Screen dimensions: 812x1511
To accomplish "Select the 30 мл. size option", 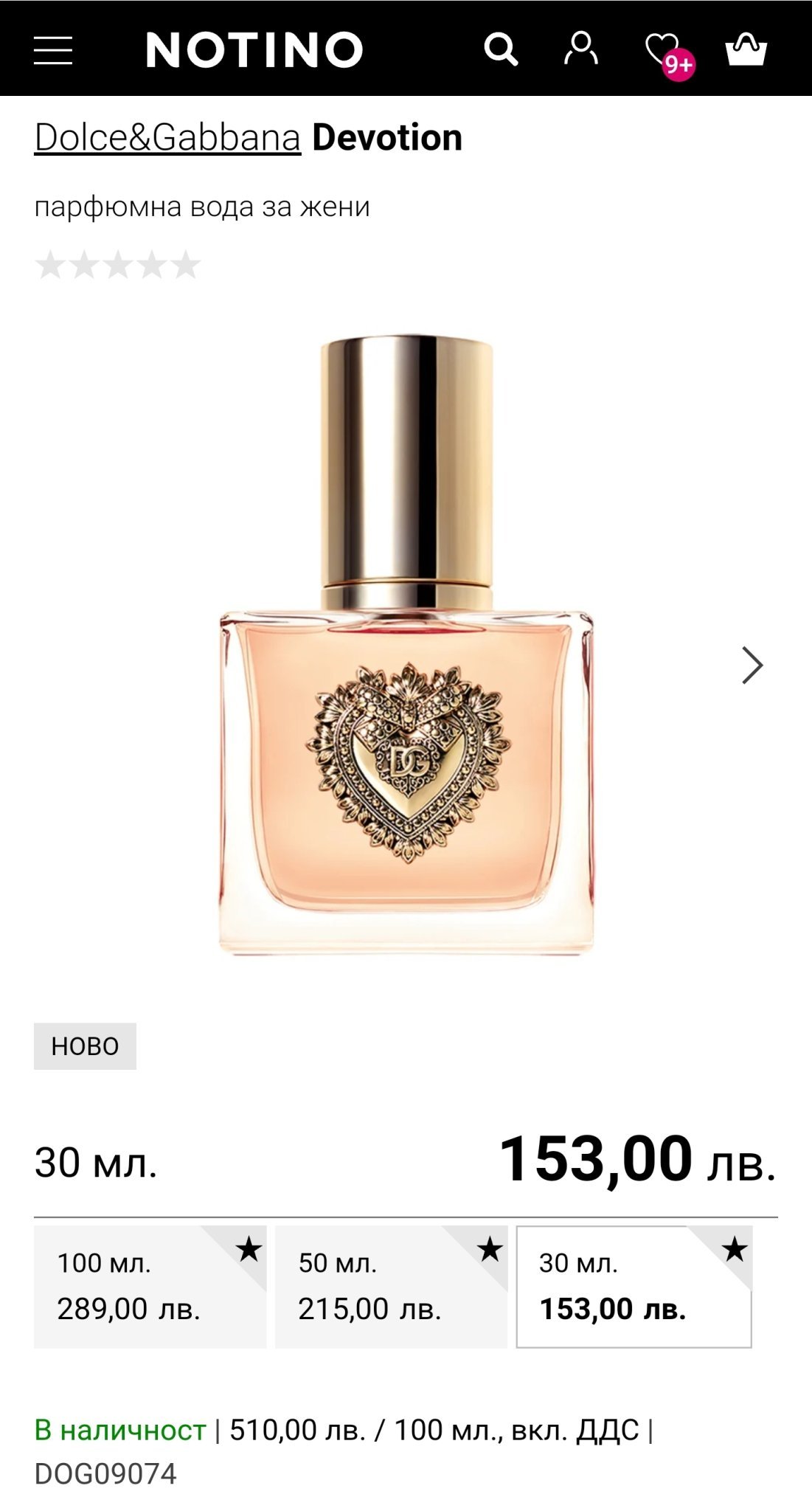I will [634, 1287].
